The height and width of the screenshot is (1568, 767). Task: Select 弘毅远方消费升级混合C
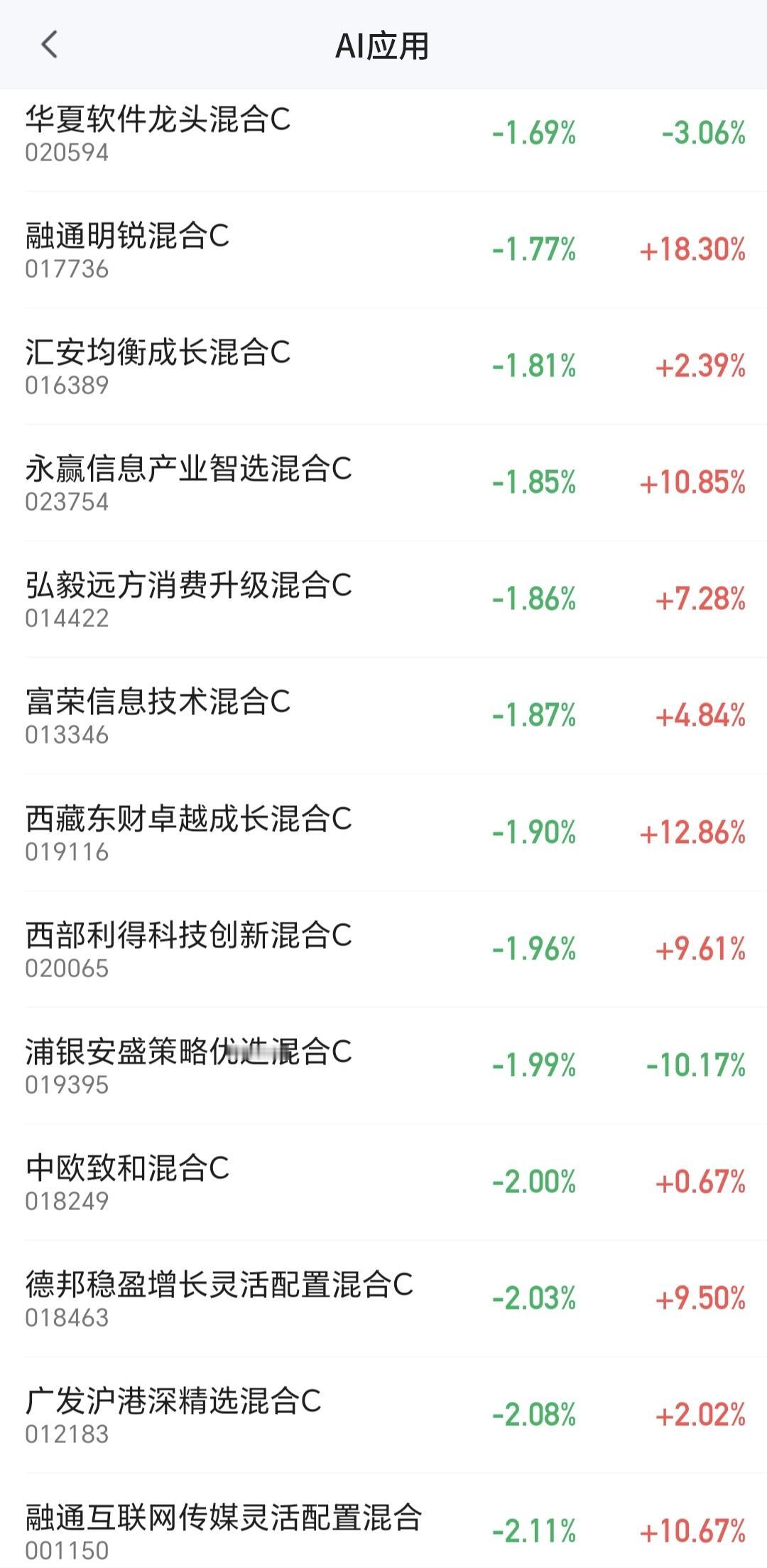tap(383, 599)
